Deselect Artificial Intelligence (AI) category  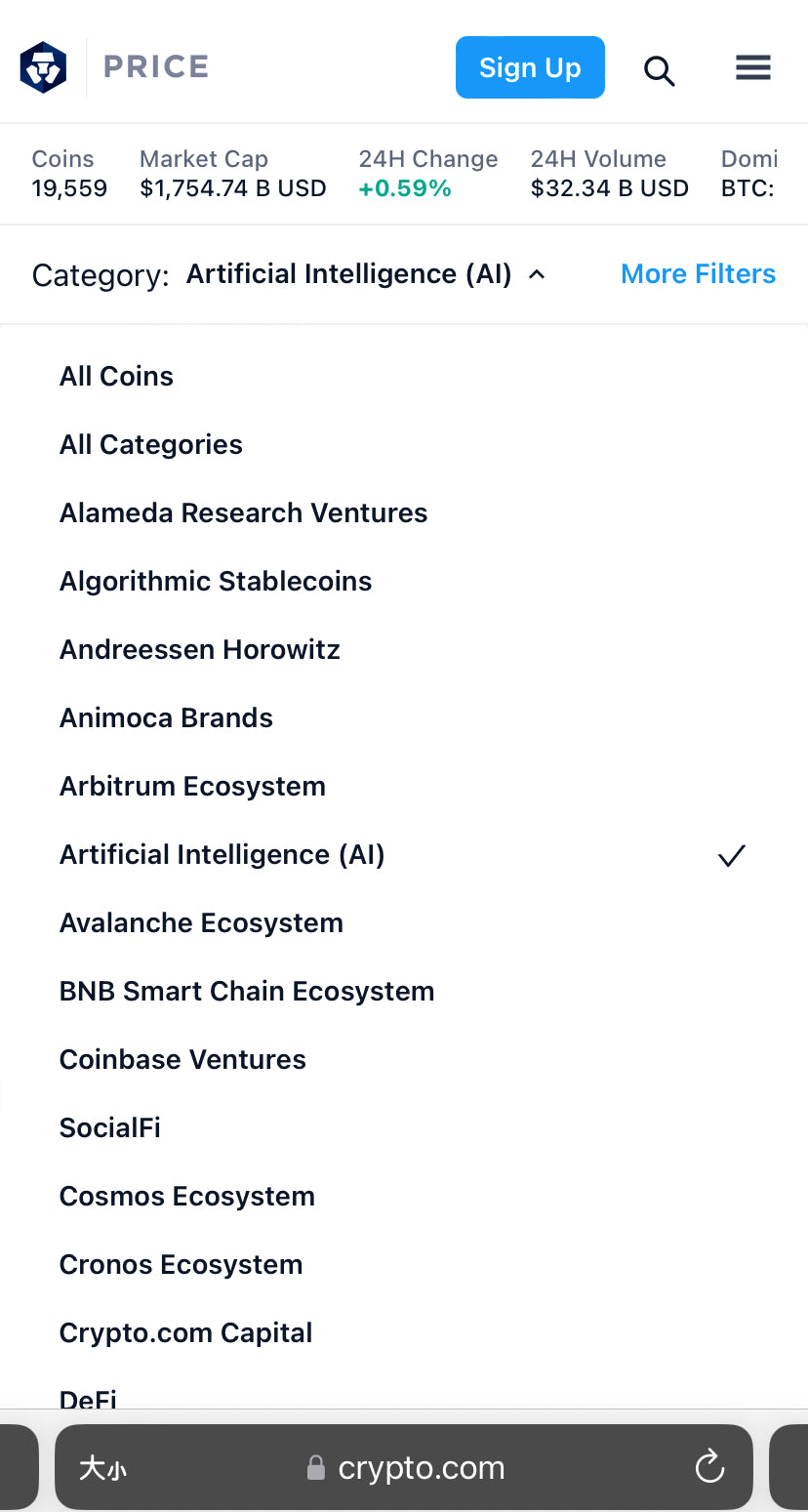tap(222, 854)
